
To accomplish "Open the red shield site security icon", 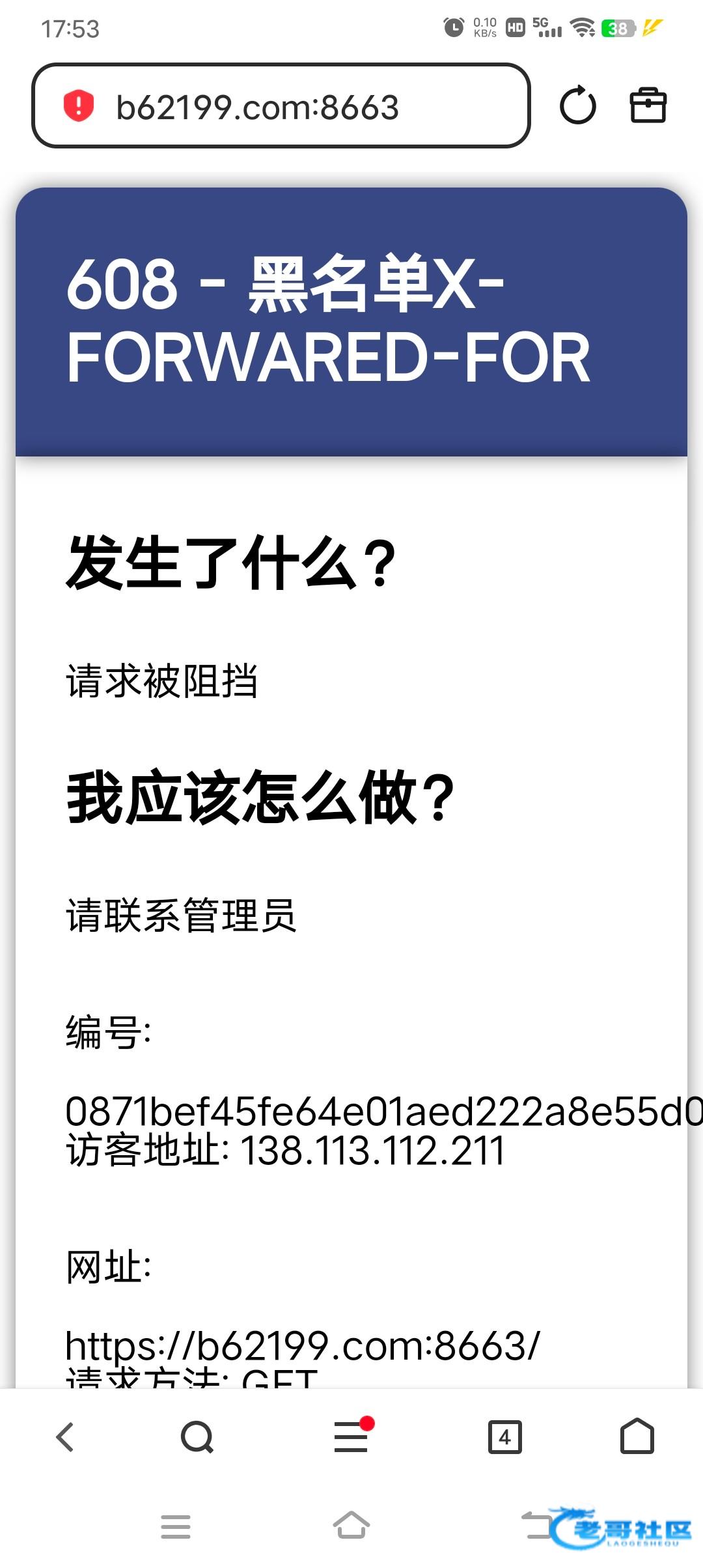I will [x=79, y=106].
